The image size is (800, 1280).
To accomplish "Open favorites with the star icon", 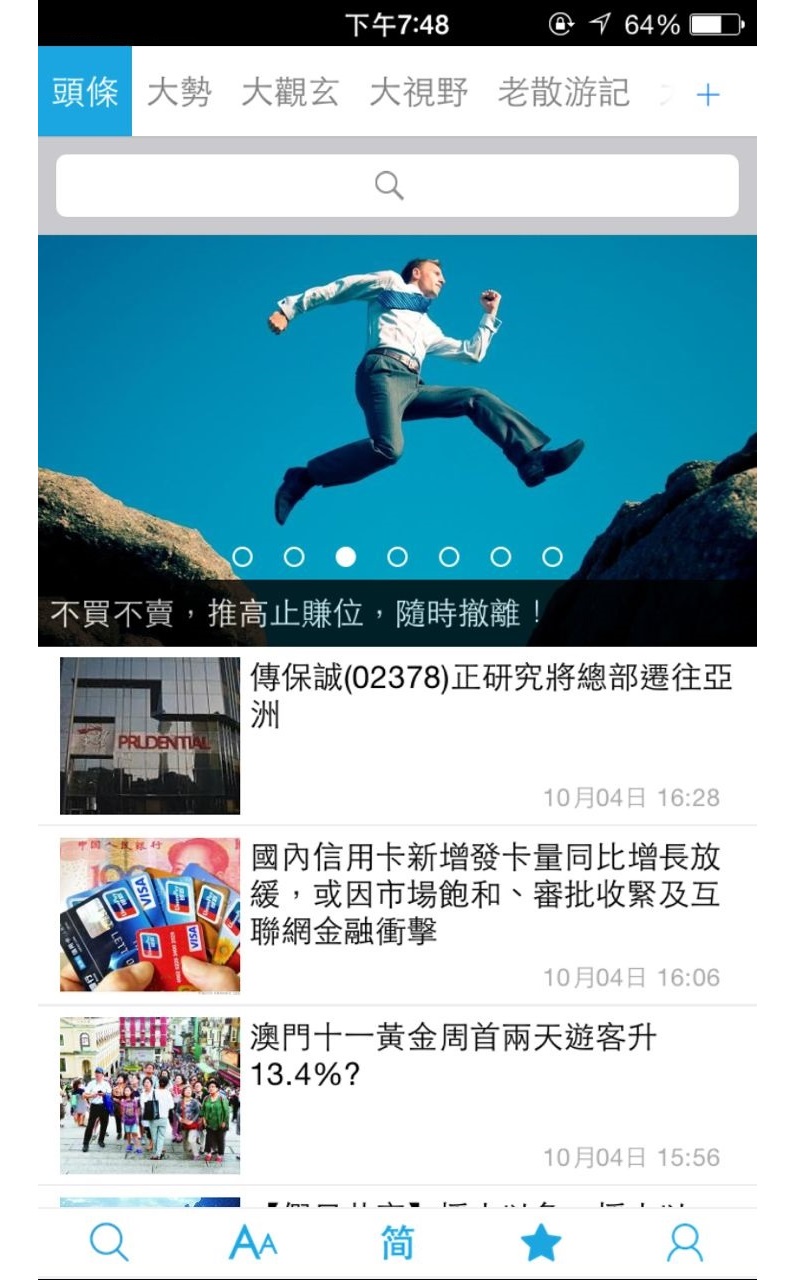I will [541, 1243].
